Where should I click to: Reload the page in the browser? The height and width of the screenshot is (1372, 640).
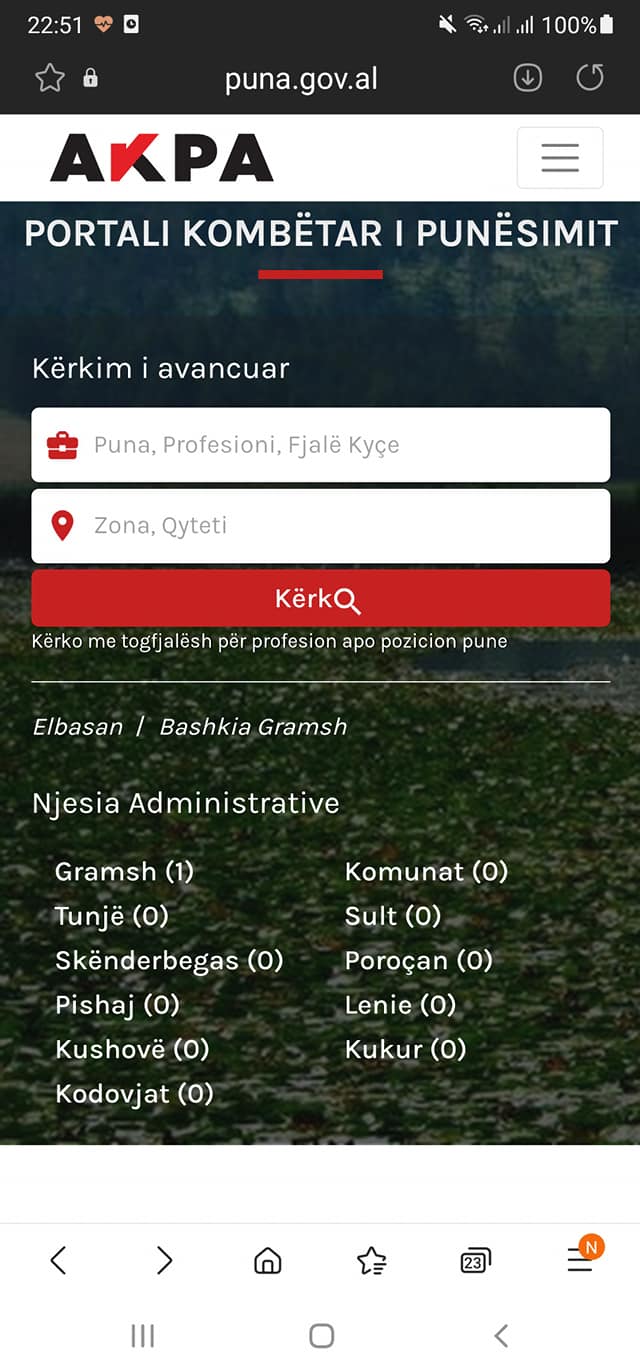click(590, 78)
